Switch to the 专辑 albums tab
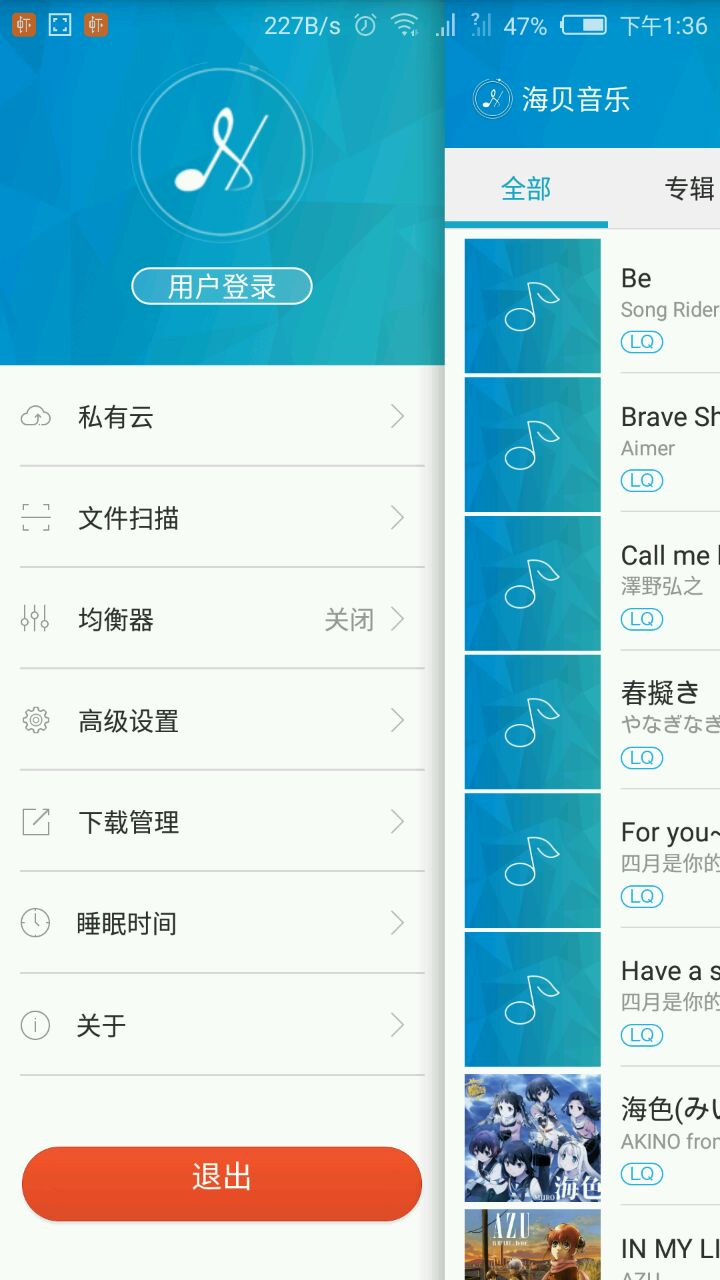Image resolution: width=720 pixels, height=1280 pixels. click(x=688, y=188)
